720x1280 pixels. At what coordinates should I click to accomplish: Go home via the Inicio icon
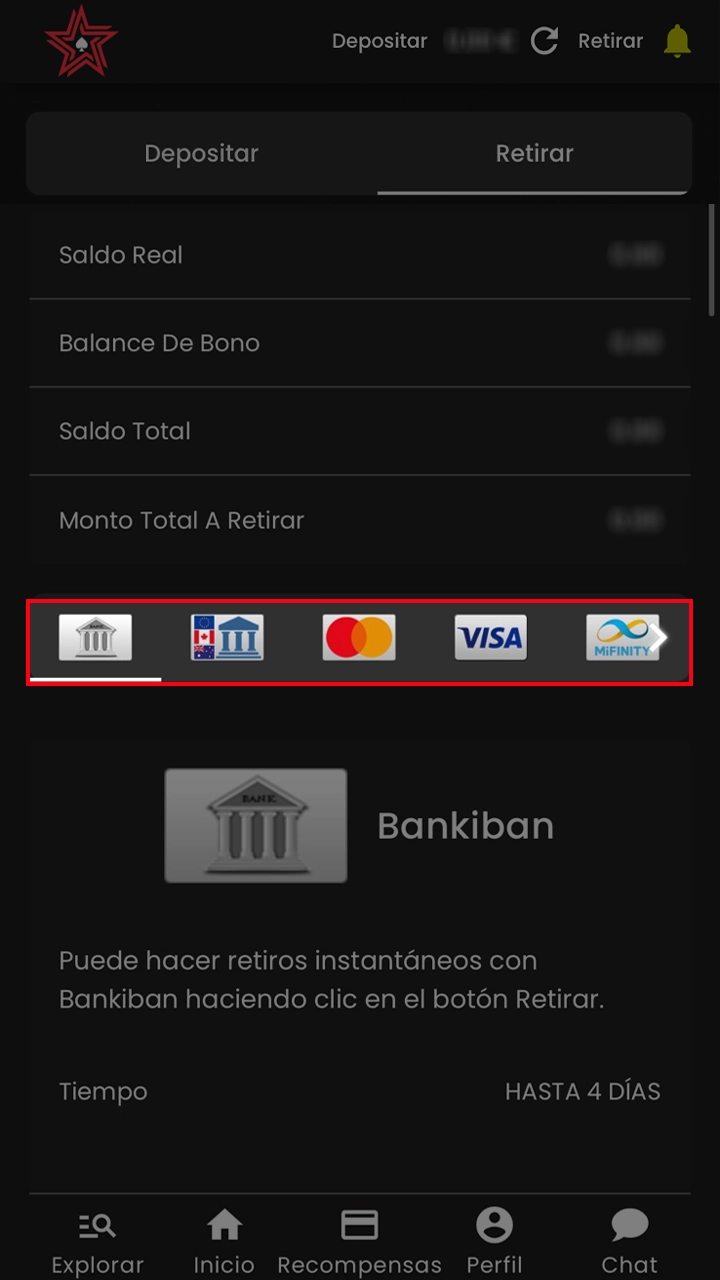[x=223, y=1224]
